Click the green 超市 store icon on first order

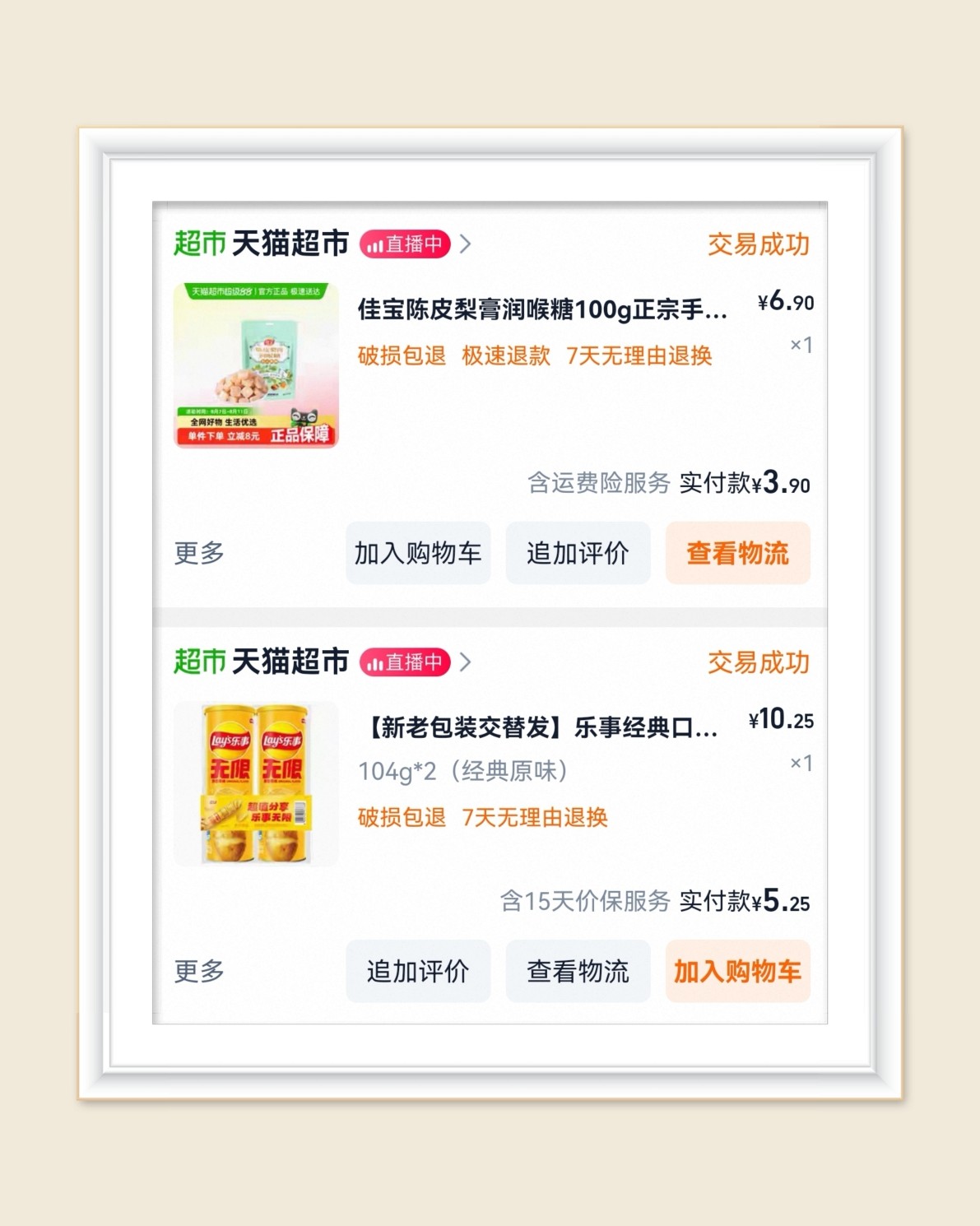[197, 244]
